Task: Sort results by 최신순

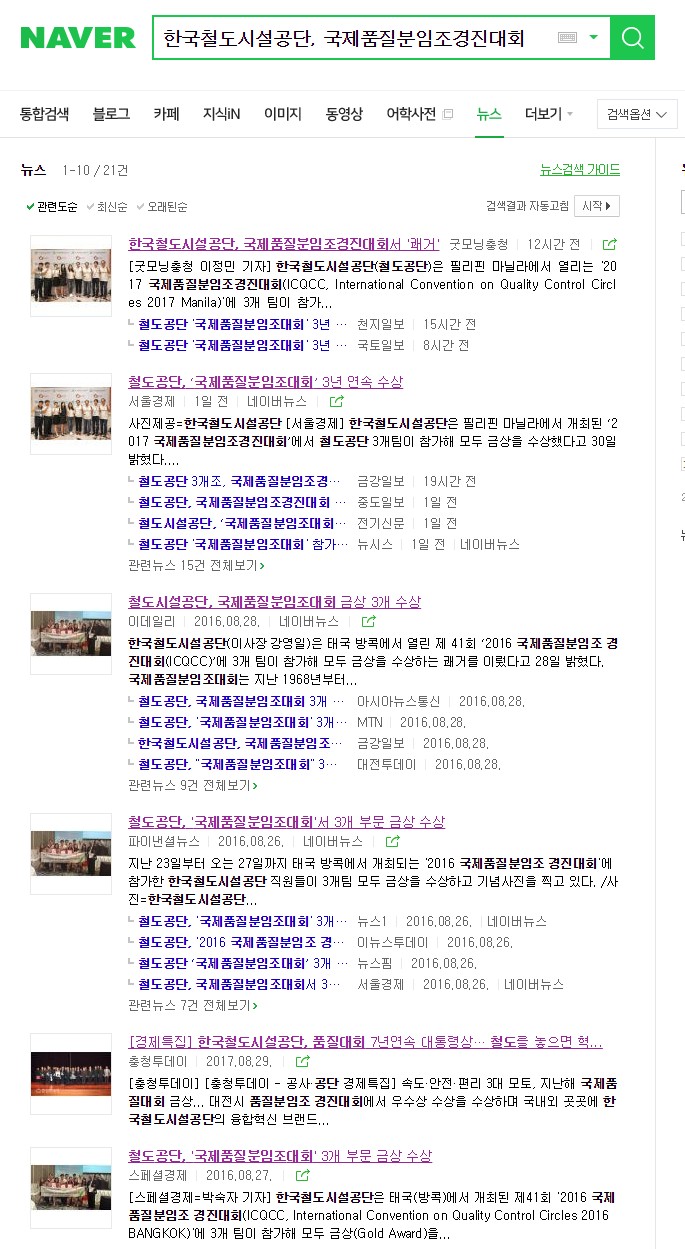Action: pyautogui.click(x=111, y=207)
